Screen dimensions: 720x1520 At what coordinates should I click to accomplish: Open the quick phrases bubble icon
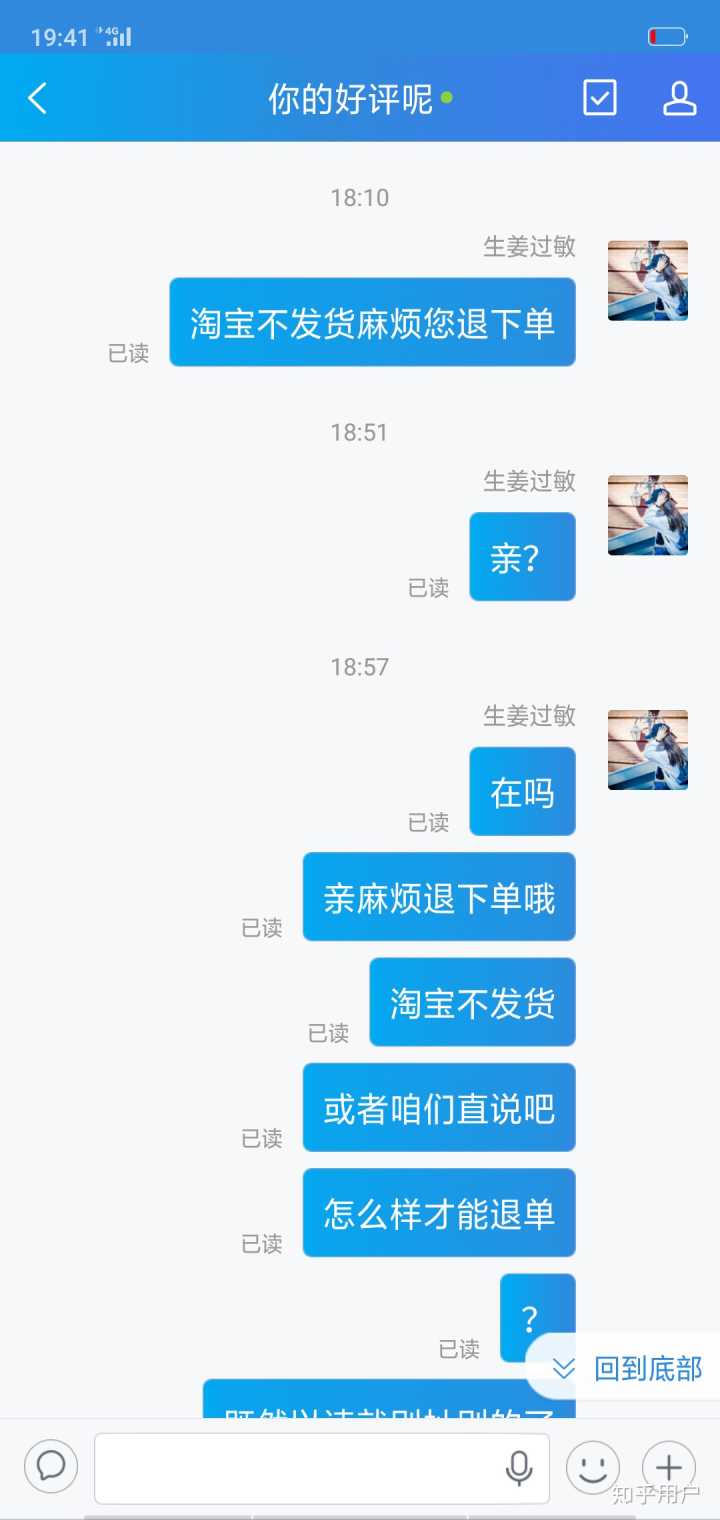pos(51,1467)
